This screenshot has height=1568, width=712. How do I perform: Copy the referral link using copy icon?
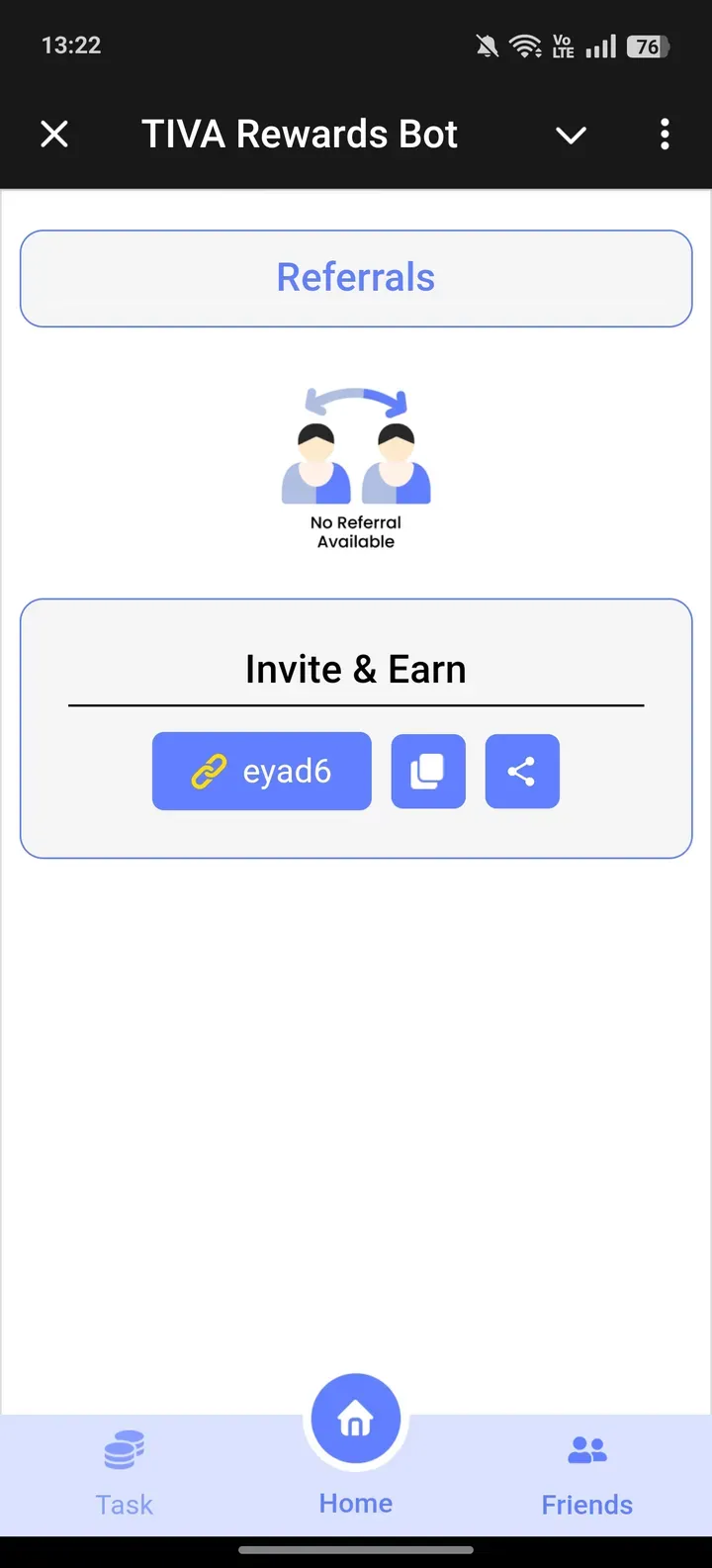tap(427, 771)
